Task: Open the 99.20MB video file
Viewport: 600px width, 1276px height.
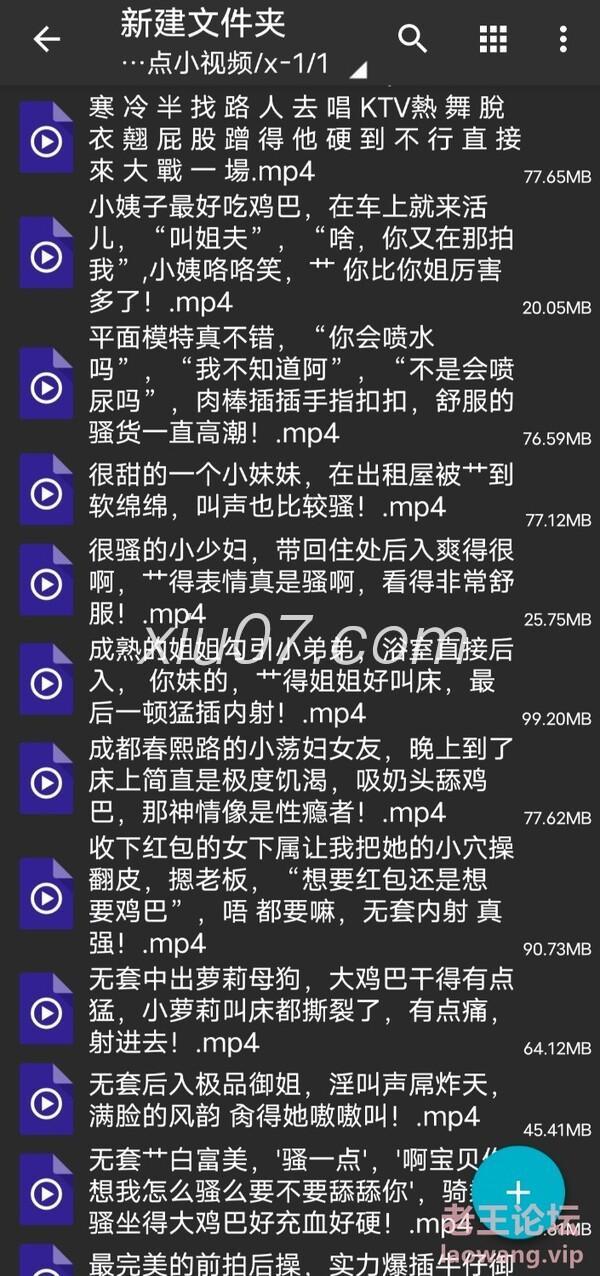Action: point(300,682)
